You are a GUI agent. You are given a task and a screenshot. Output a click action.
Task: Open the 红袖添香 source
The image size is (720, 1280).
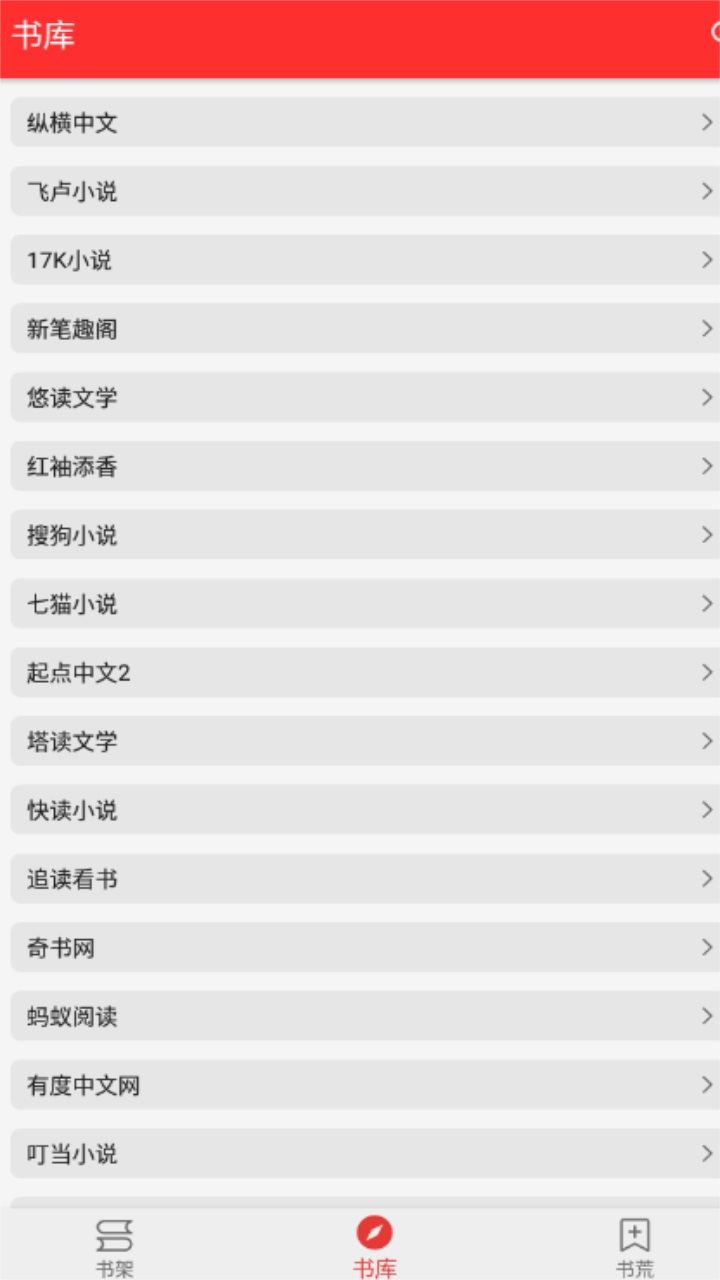pos(360,466)
